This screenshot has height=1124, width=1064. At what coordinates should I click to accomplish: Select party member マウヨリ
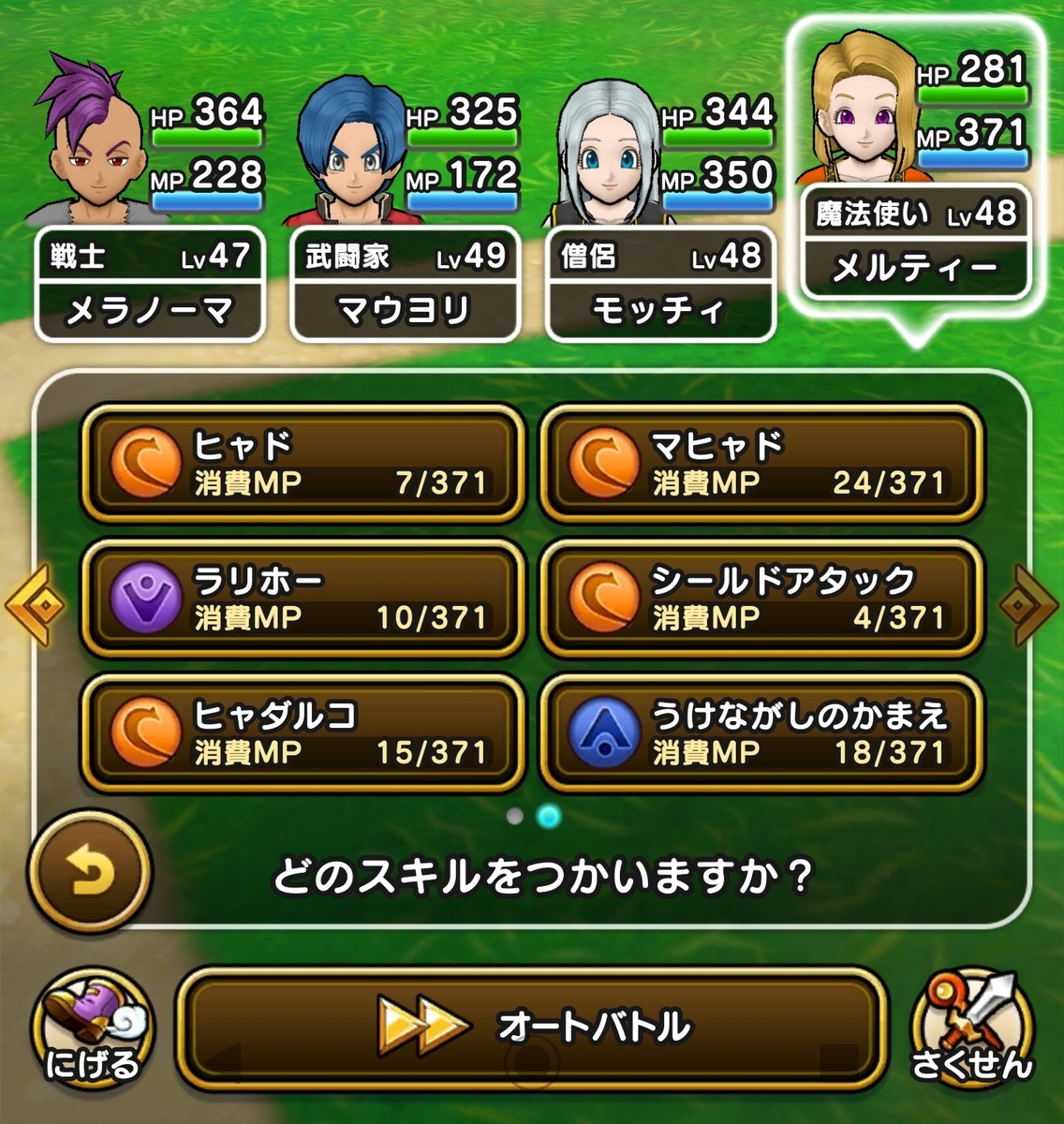tap(405, 285)
